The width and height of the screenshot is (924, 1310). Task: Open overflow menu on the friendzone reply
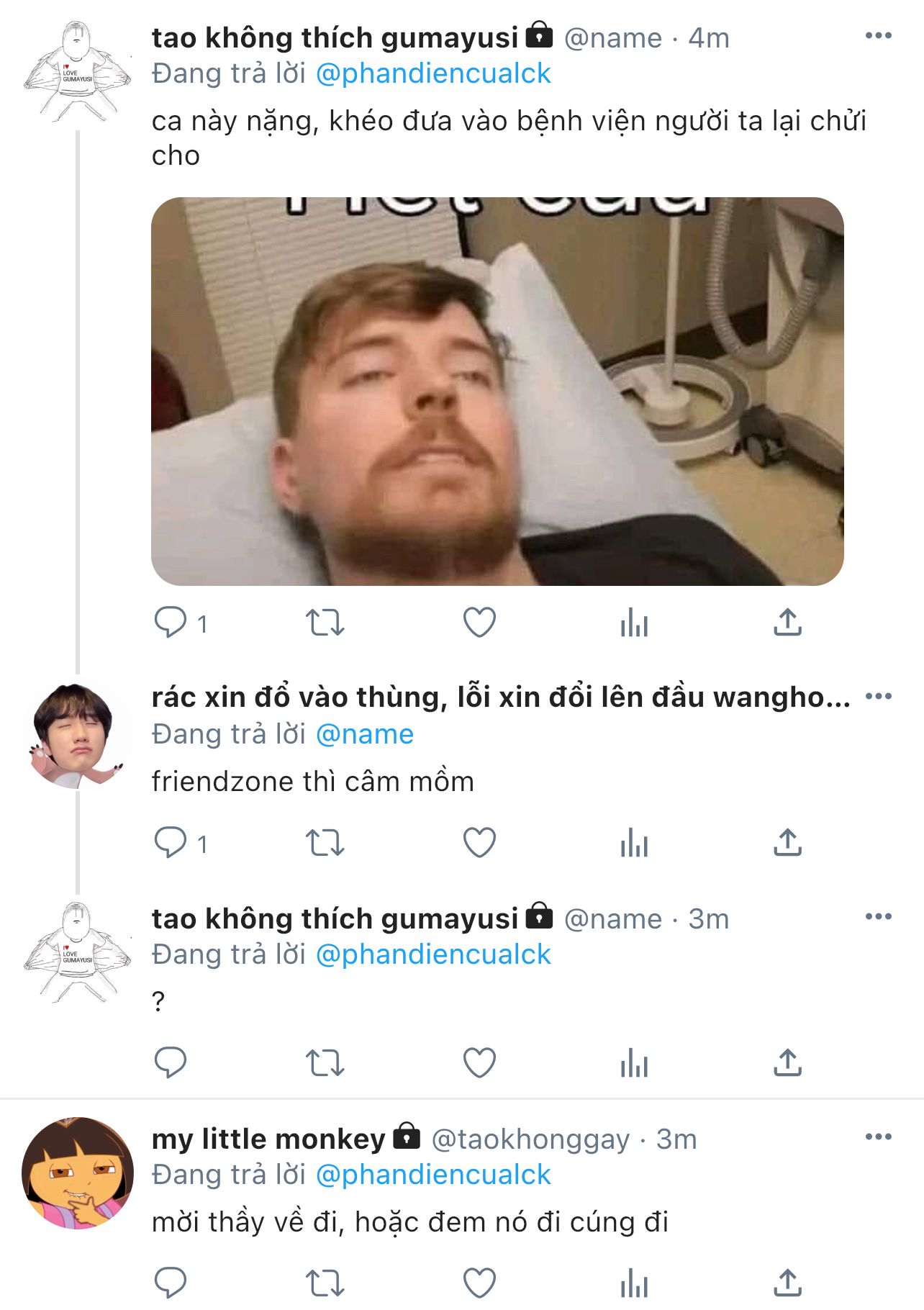point(878,697)
